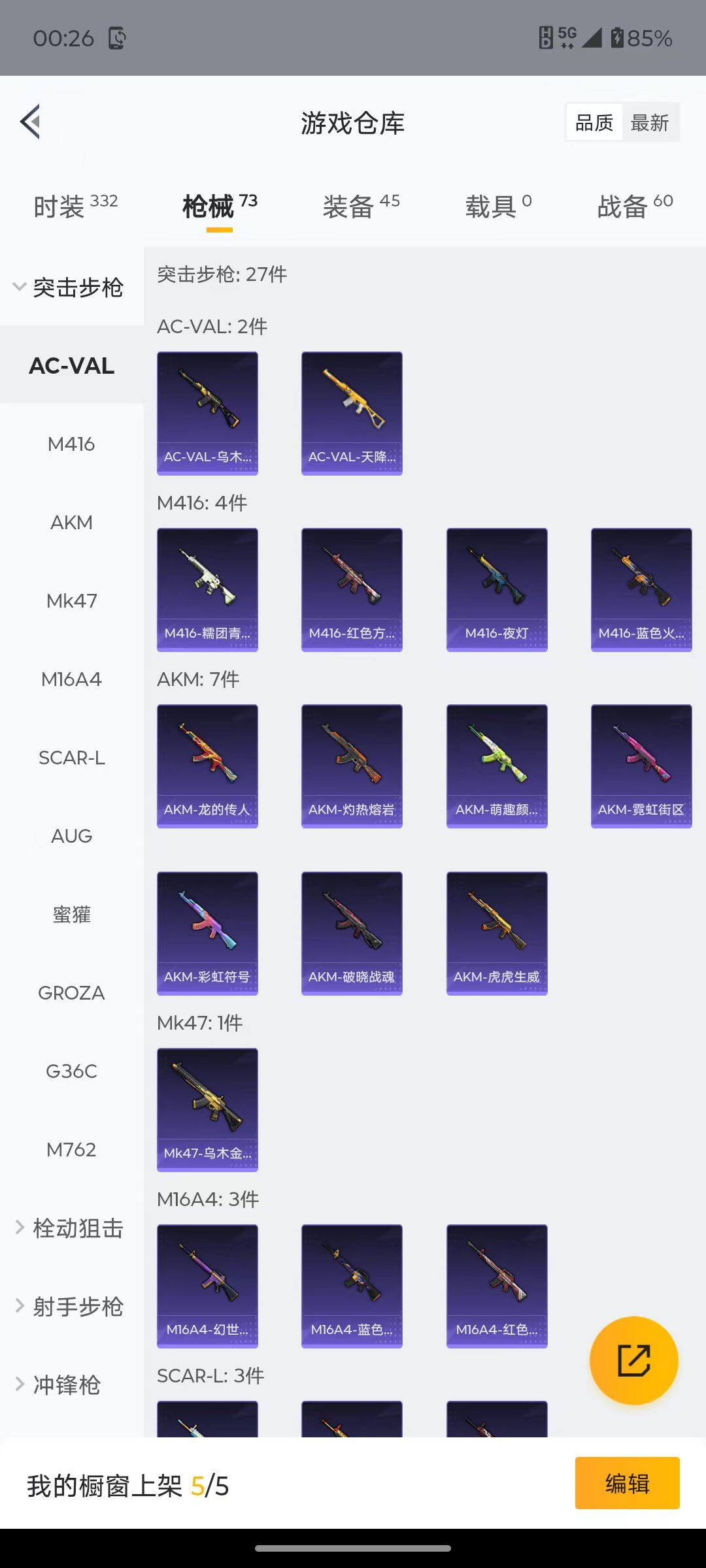The width and height of the screenshot is (706, 1568).
Task: Expand the 冲锋枪 category
Action: (x=60, y=1385)
